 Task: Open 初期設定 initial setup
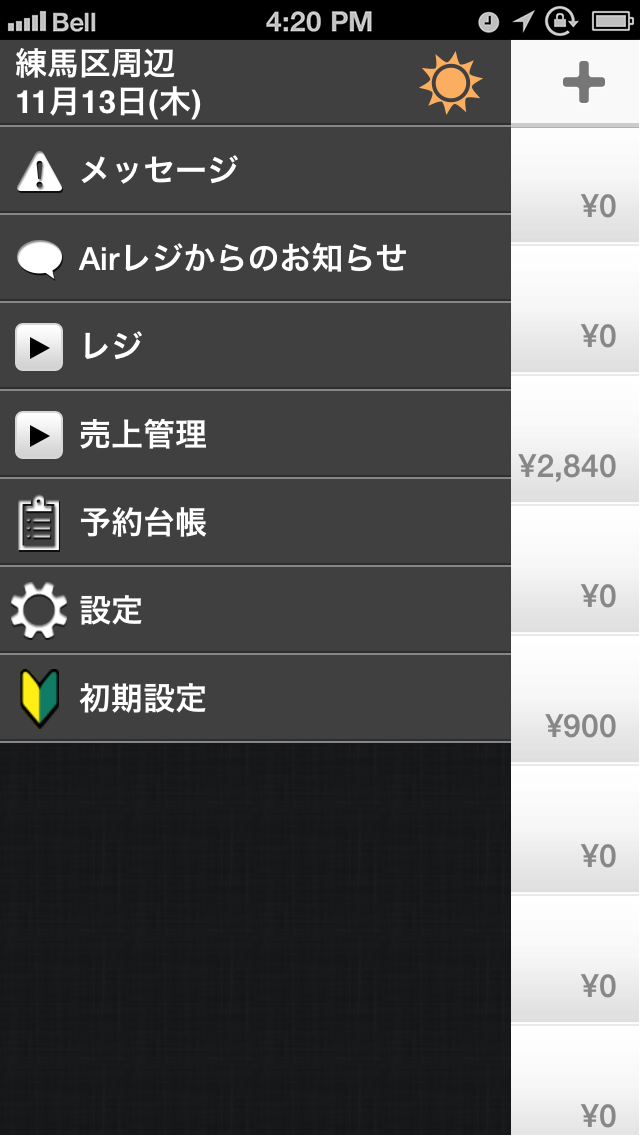255,698
